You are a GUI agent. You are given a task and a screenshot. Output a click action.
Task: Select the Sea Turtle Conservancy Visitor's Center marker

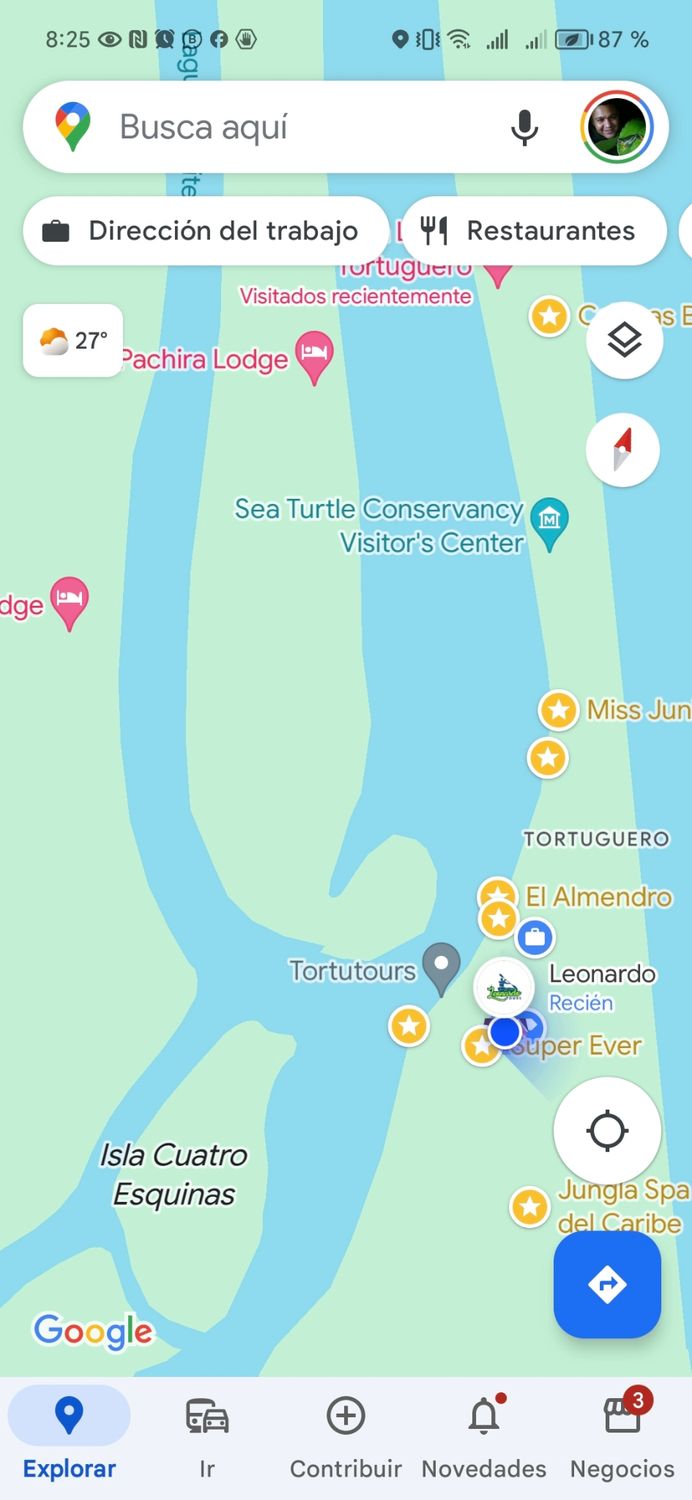click(549, 521)
